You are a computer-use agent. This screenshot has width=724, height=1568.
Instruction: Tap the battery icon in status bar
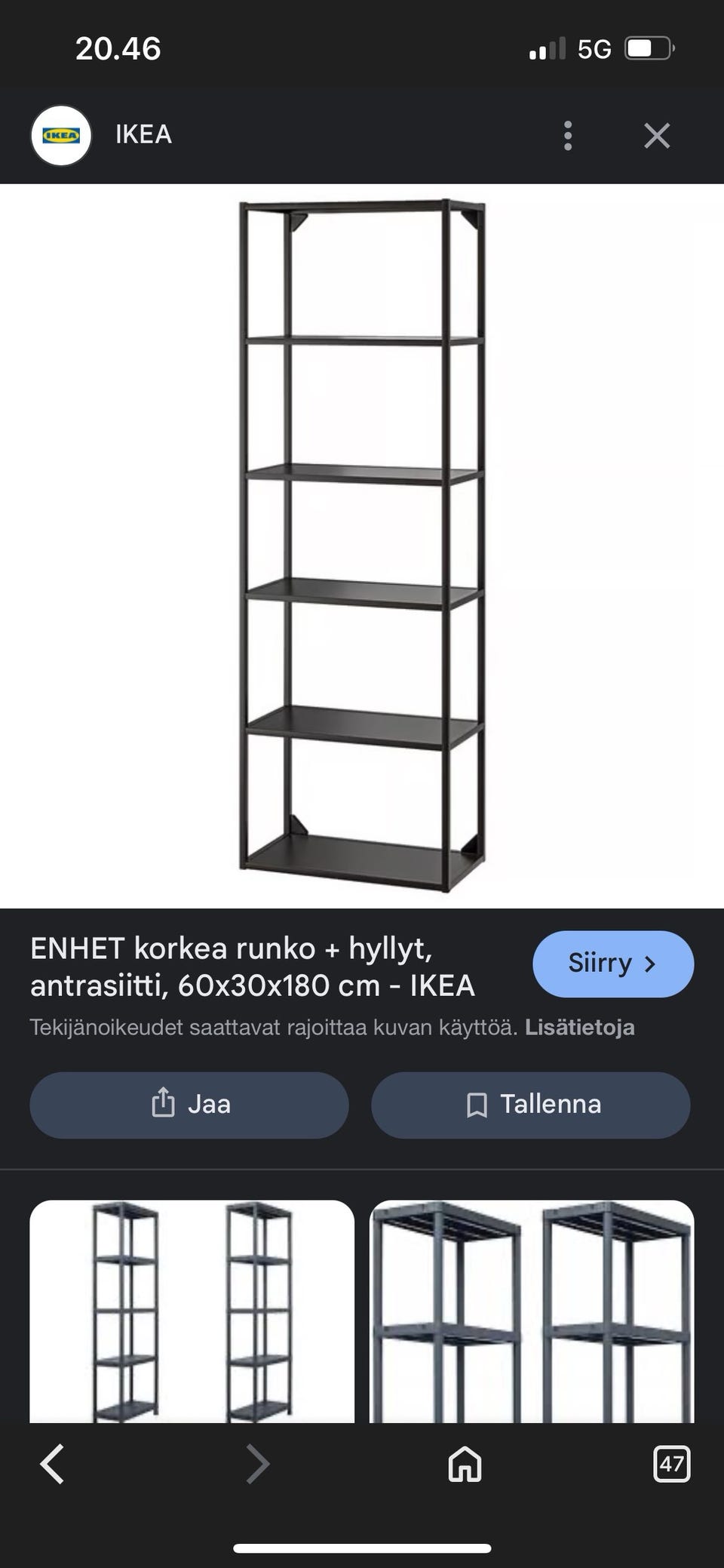[649, 48]
